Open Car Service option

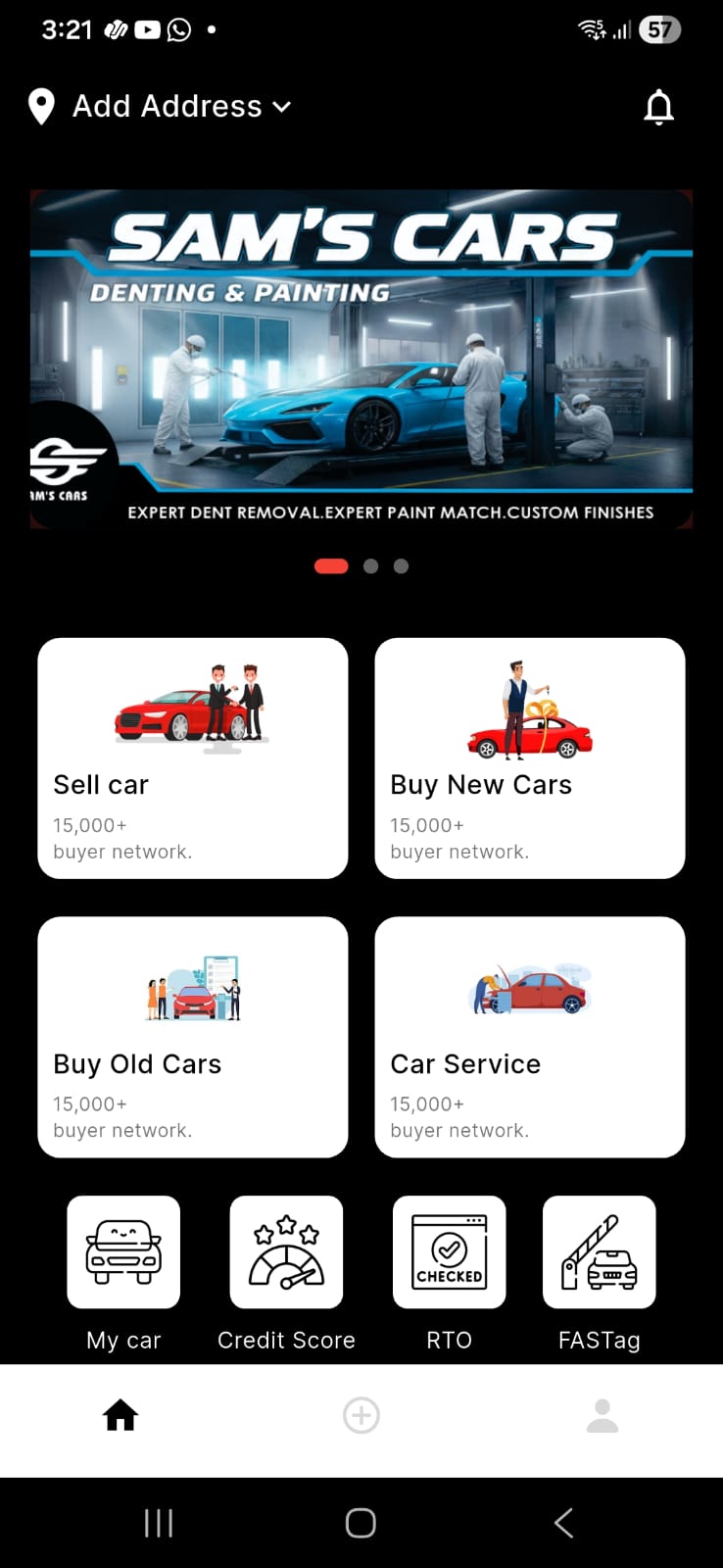(530, 1037)
